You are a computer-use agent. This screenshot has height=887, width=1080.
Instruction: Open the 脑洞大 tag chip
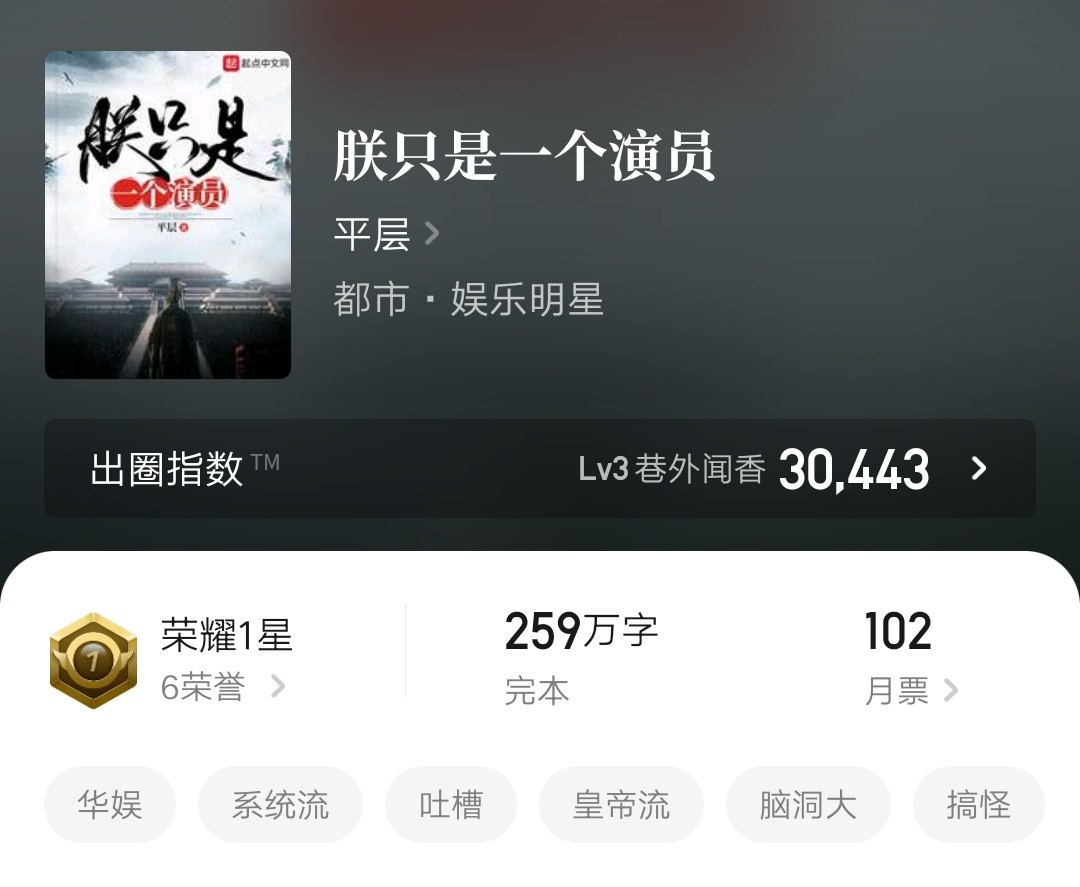click(x=808, y=805)
